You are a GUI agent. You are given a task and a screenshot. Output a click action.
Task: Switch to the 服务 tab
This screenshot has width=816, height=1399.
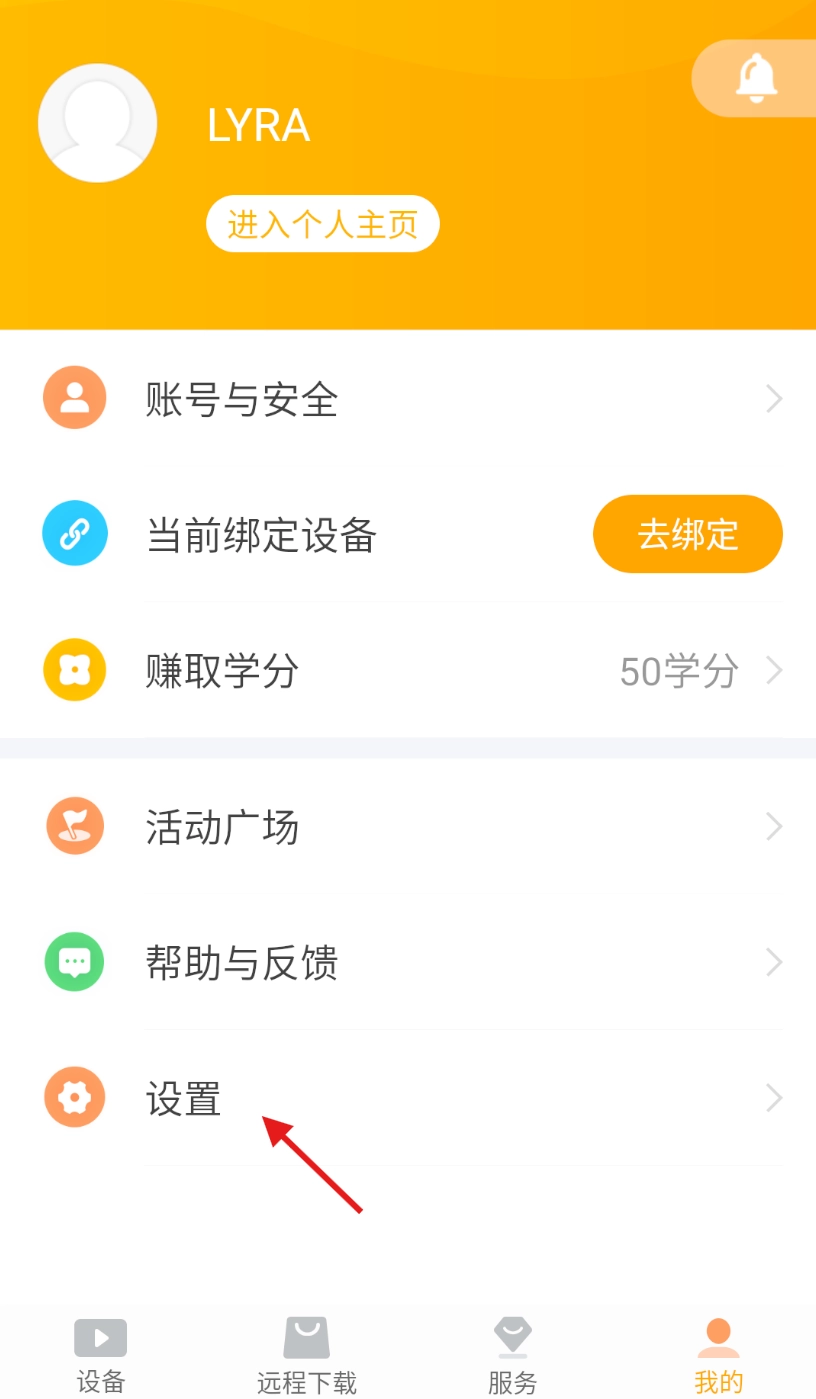[512, 1355]
